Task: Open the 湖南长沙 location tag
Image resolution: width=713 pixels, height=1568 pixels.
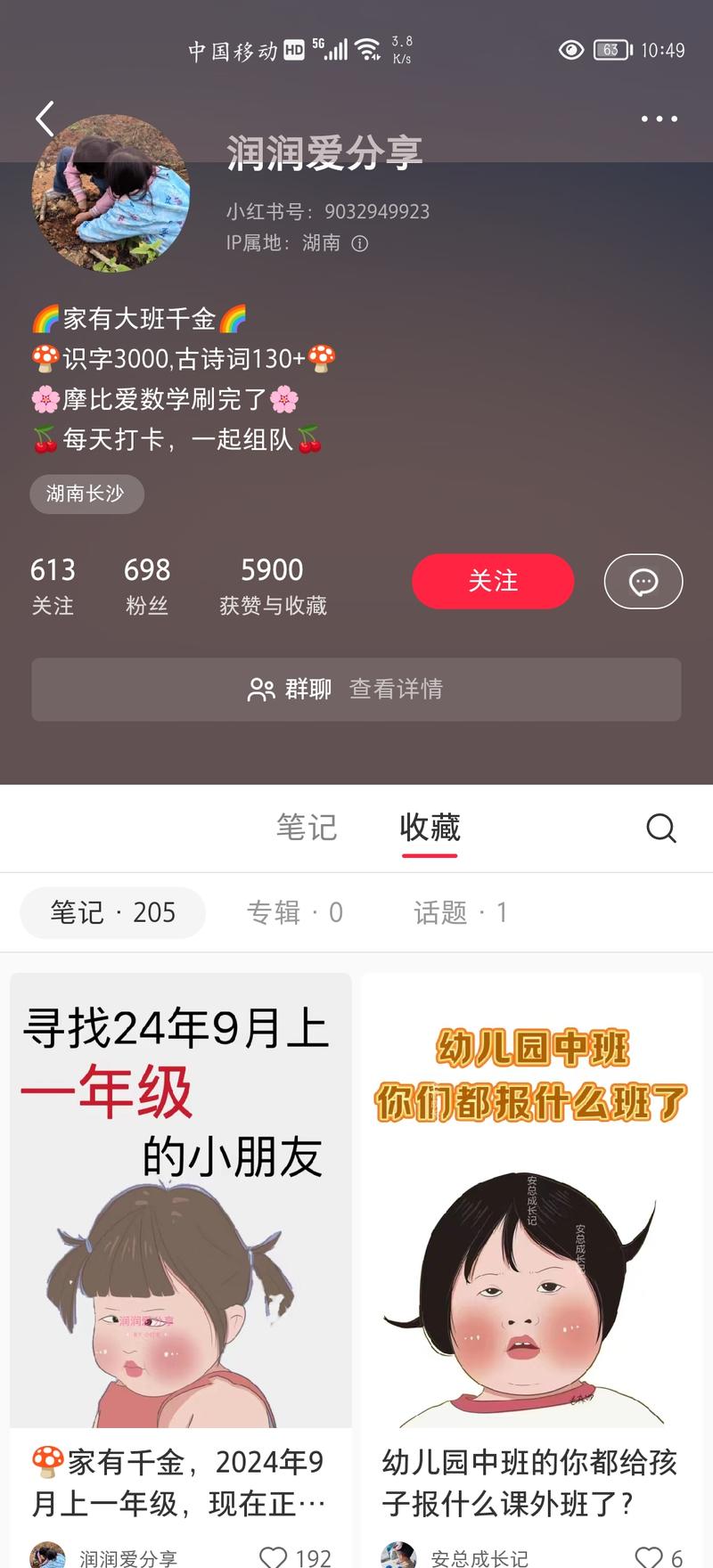Action: point(86,494)
